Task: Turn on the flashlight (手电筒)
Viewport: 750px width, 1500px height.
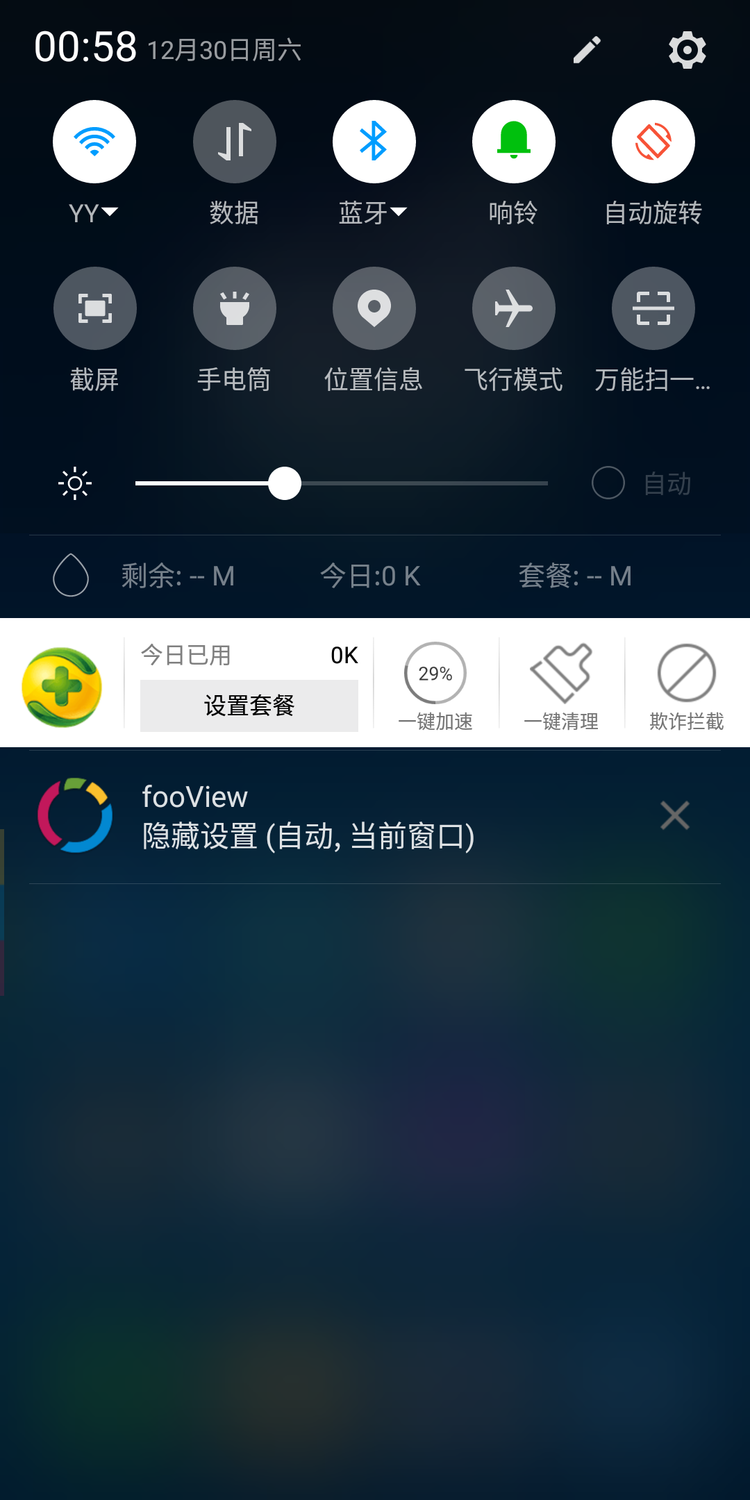Action: pos(234,309)
